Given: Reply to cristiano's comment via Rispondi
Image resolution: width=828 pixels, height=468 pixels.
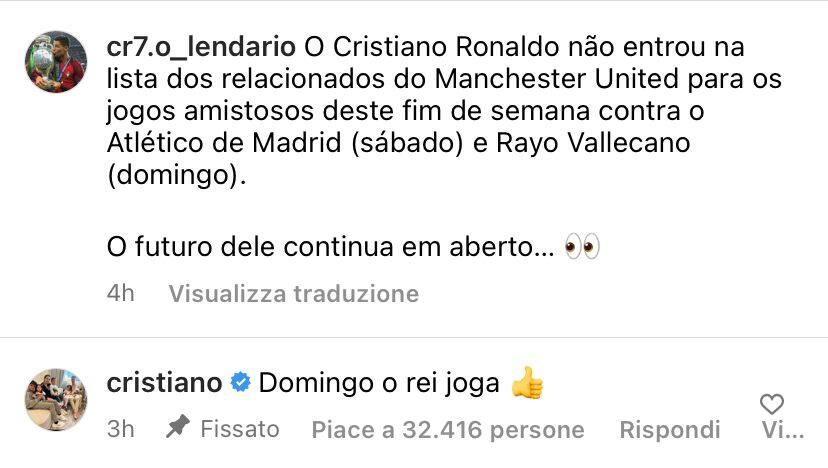Looking at the screenshot, I should (669, 430).
